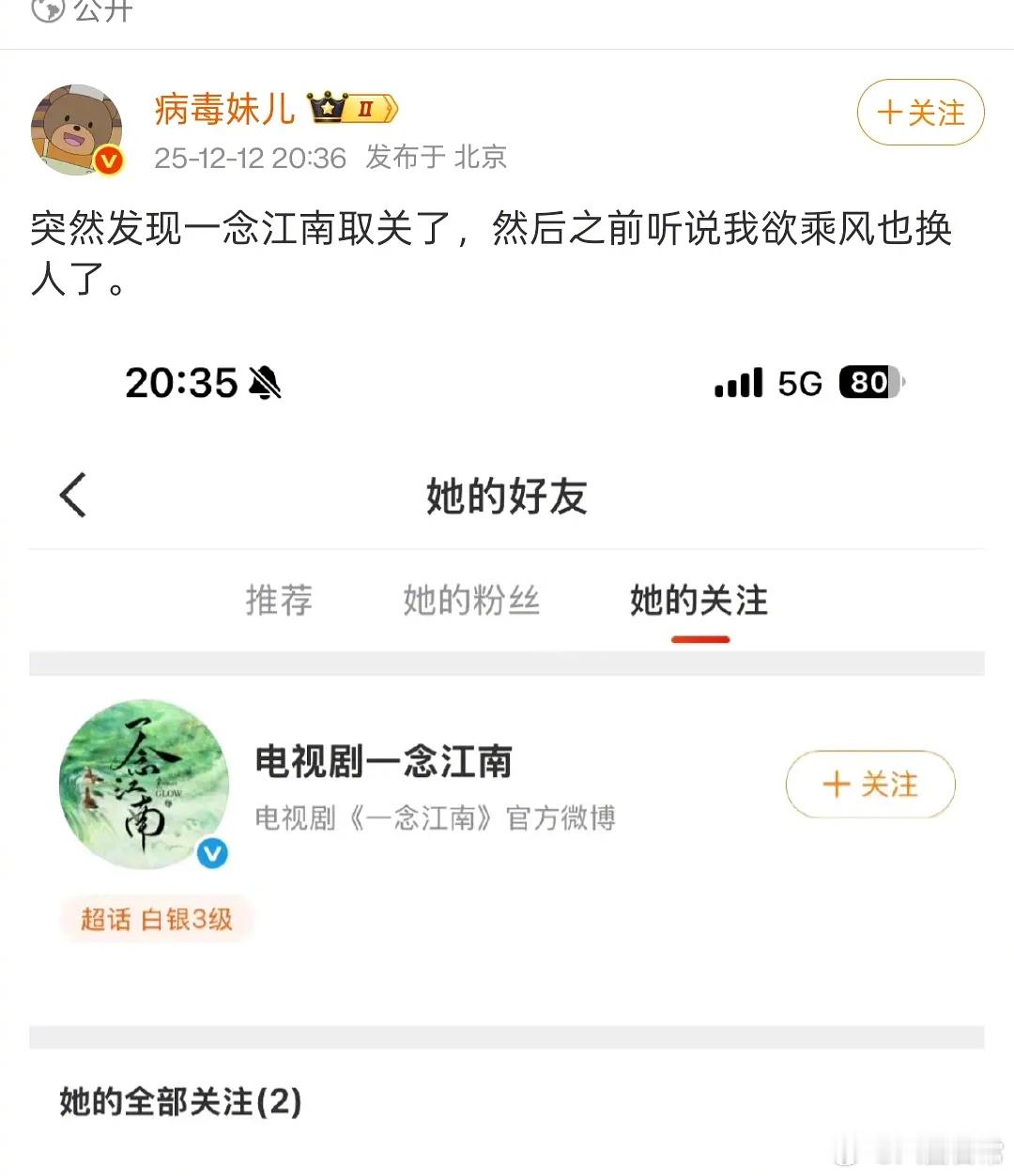This screenshot has width=1014, height=1176.
Task: Open 病毒妹儿's bear avatar profile
Action: coord(77,130)
